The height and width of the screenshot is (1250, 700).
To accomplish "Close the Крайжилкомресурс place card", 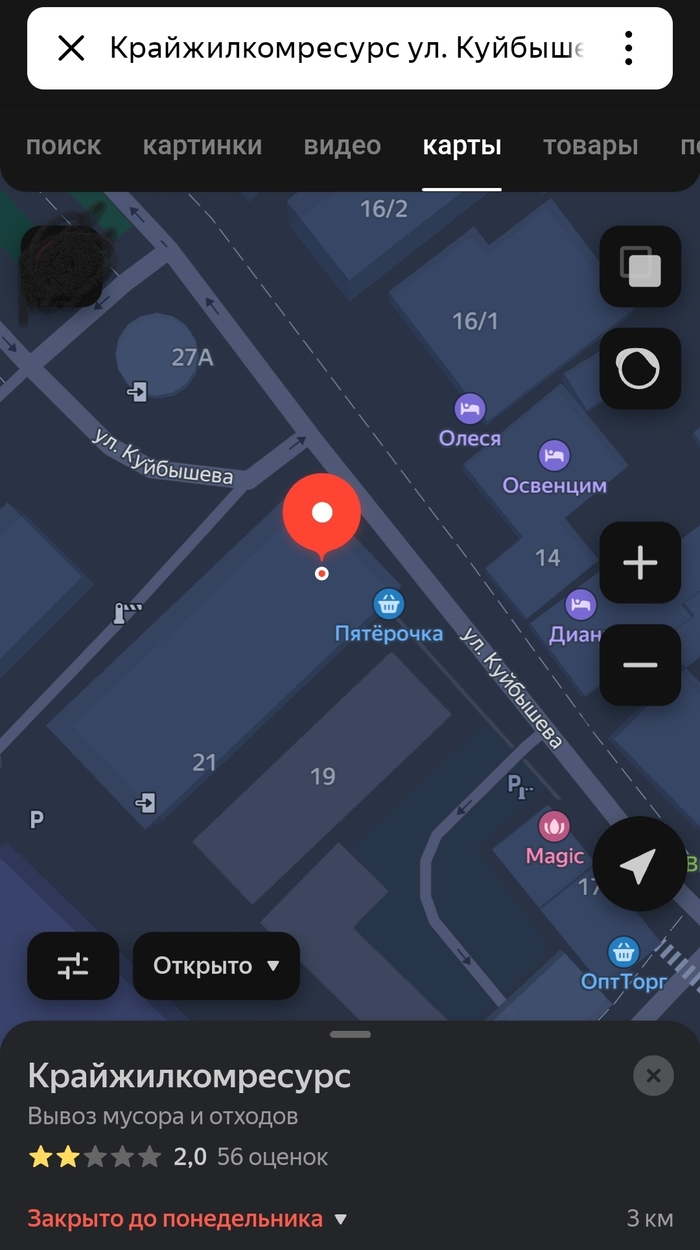I will [653, 1076].
